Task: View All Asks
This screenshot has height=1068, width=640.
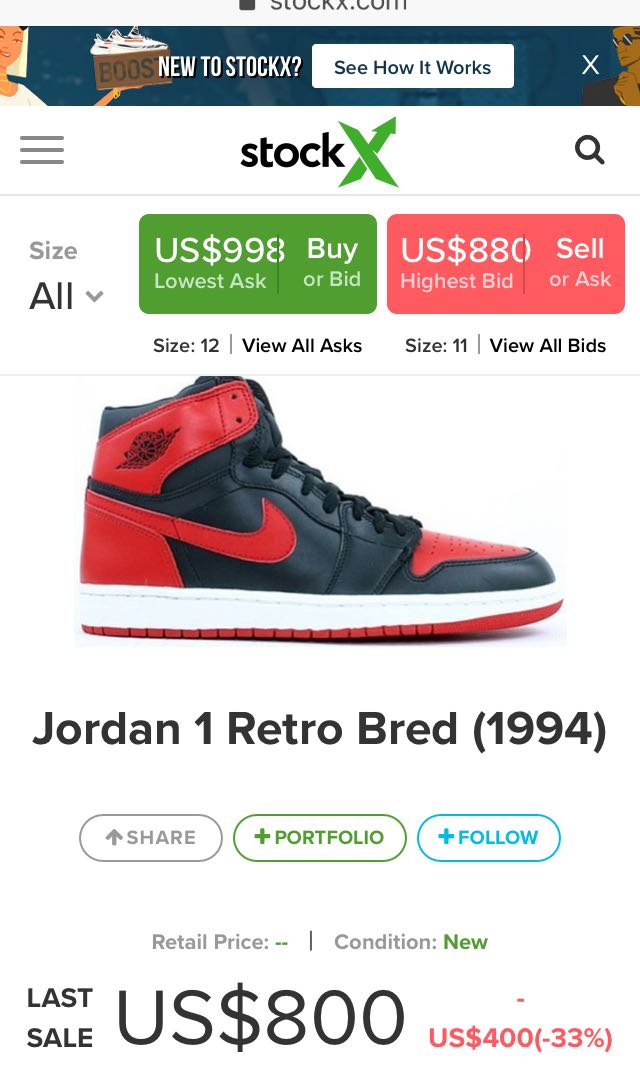Action: 302,346
